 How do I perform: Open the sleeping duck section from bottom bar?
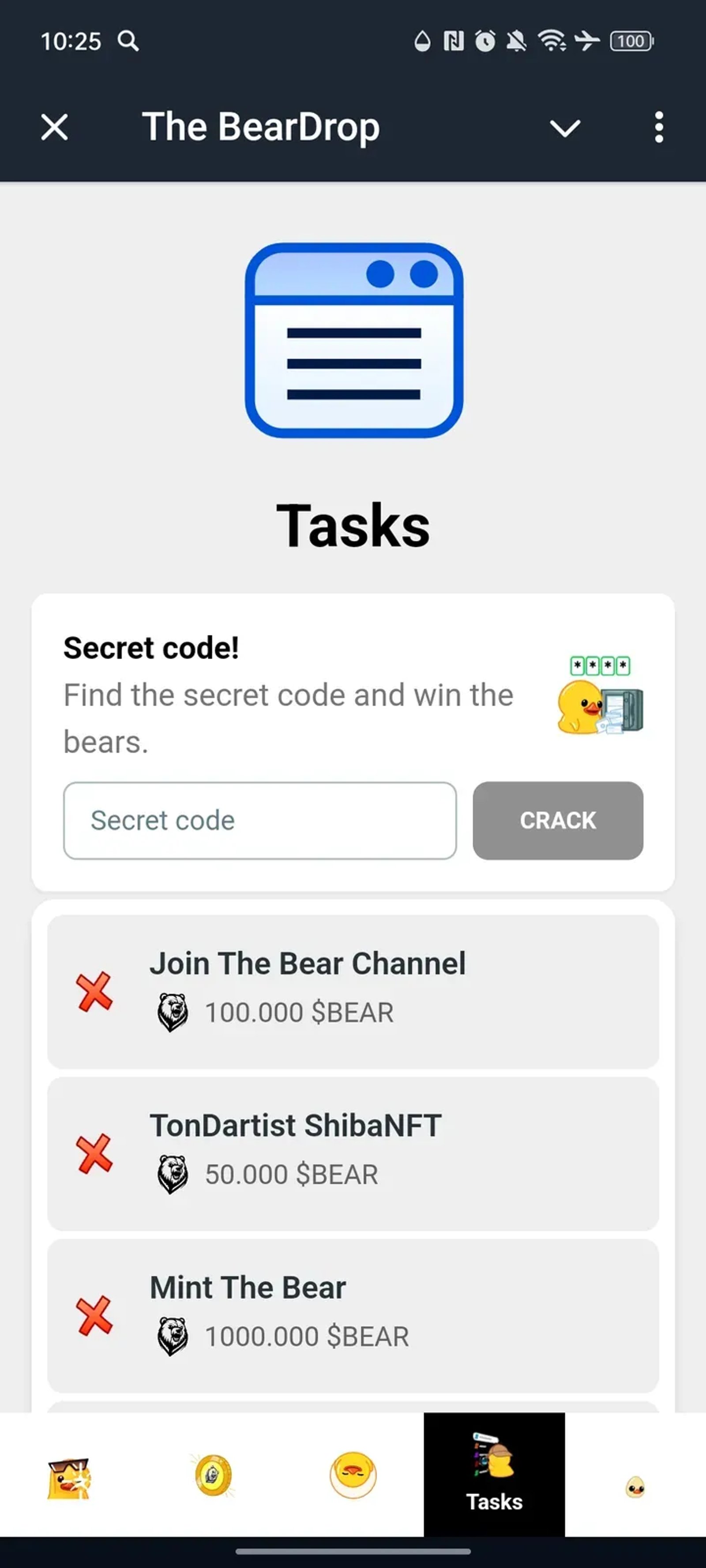tap(353, 1477)
